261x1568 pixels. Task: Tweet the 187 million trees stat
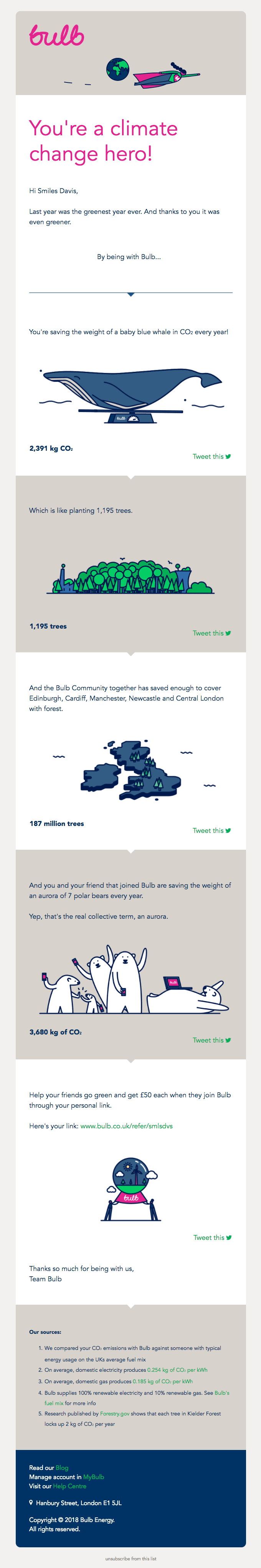pyautogui.click(x=211, y=830)
